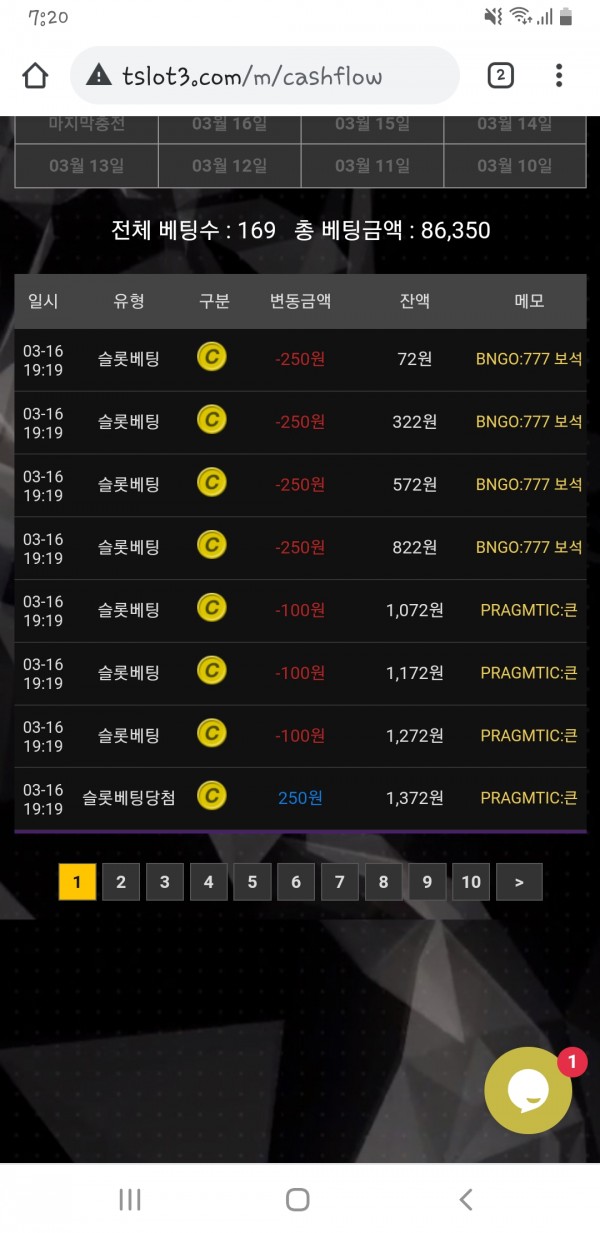Jump to page 8 of results
This screenshot has height=1233, width=600.
coord(383,882)
